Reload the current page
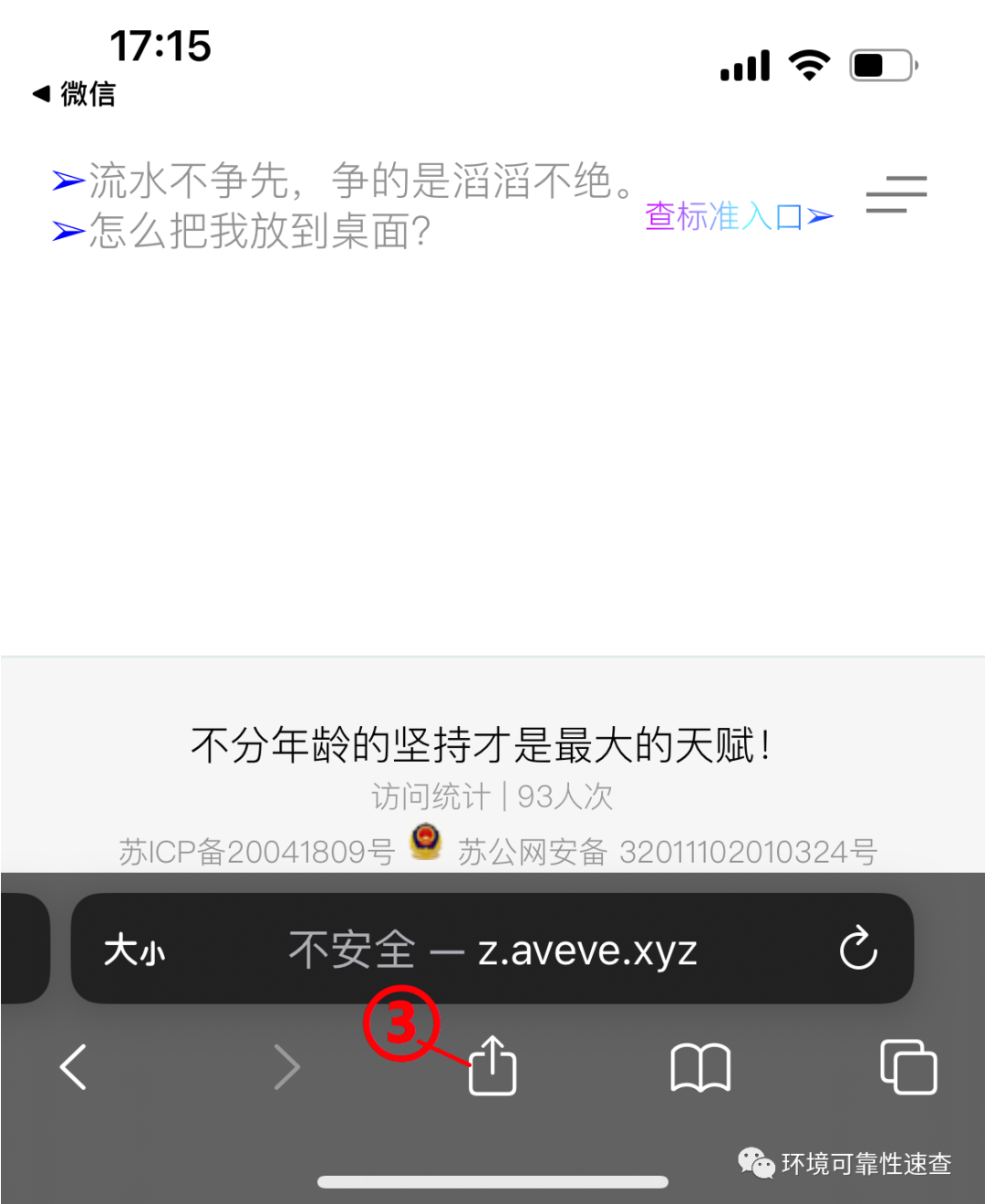 coord(858,949)
